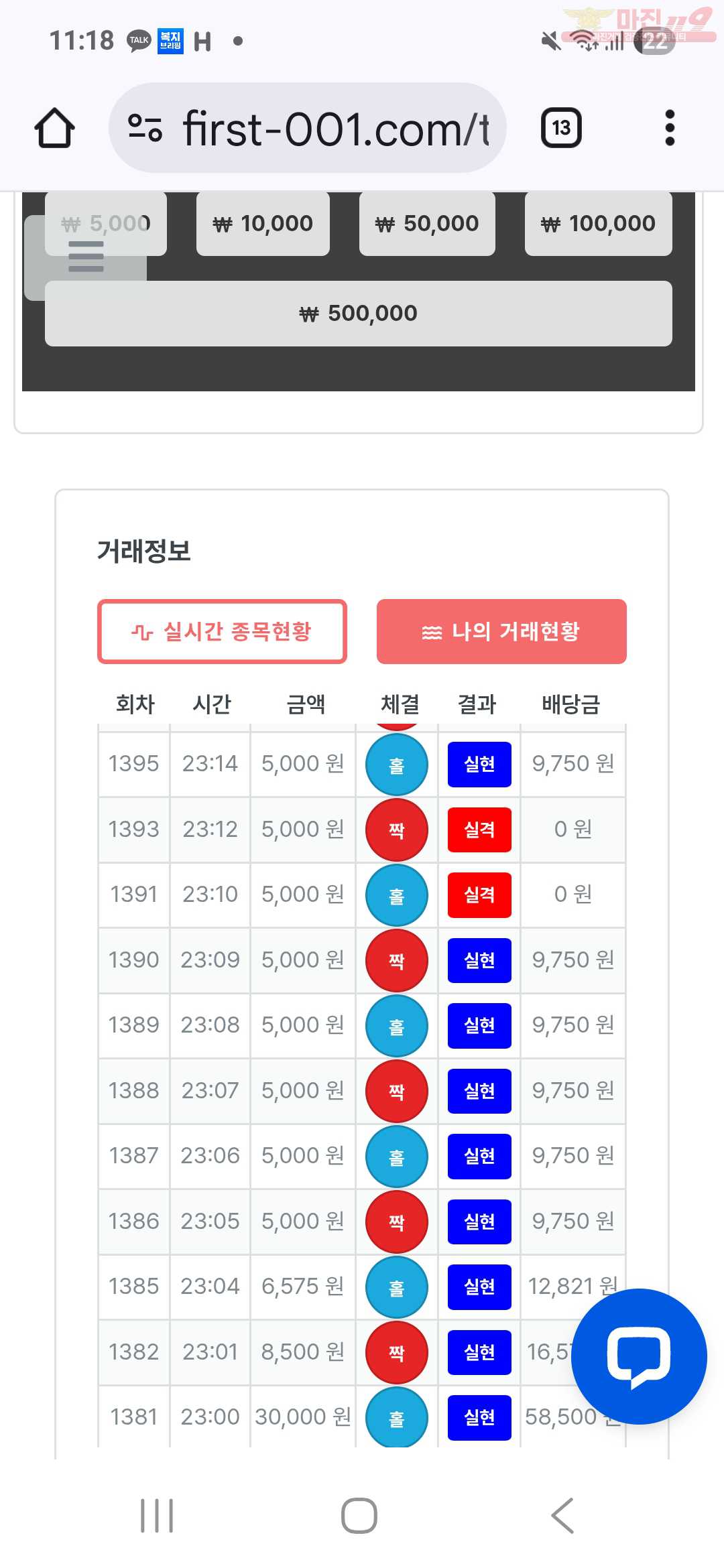
Task: Switch to the 나의 거래현황 tab
Action: click(x=501, y=631)
